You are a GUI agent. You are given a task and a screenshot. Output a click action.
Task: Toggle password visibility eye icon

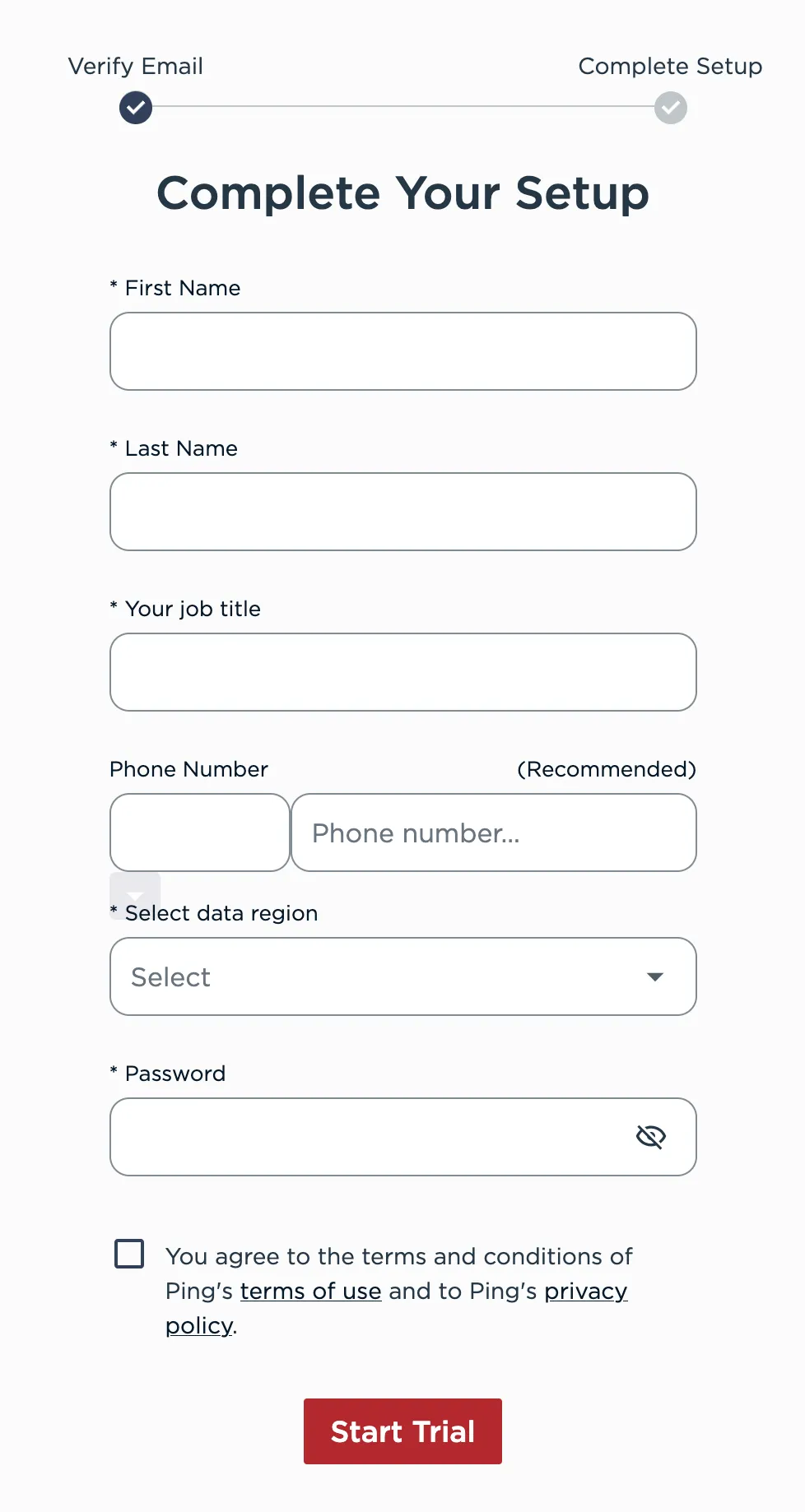pyautogui.click(x=650, y=1137)
